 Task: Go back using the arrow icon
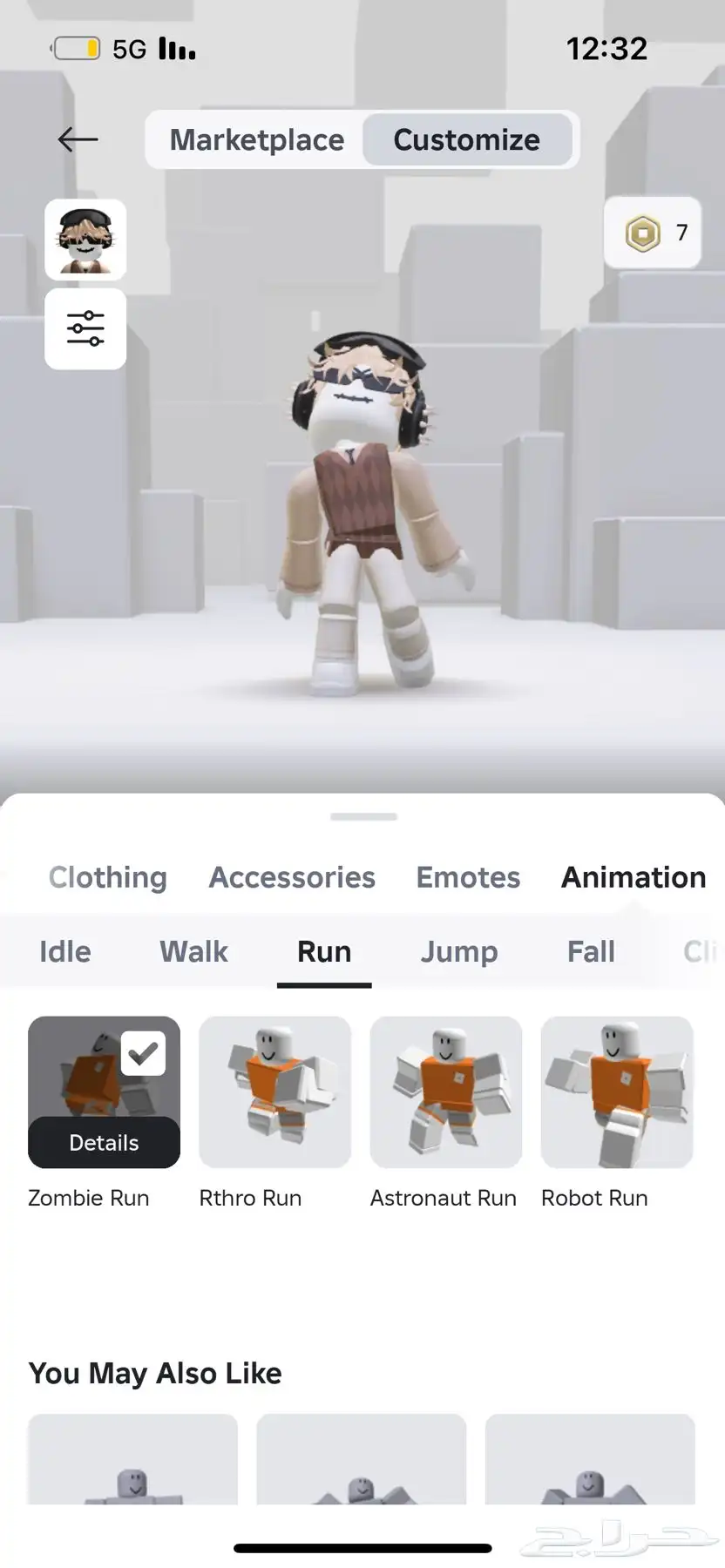click(x=78, y=139)
